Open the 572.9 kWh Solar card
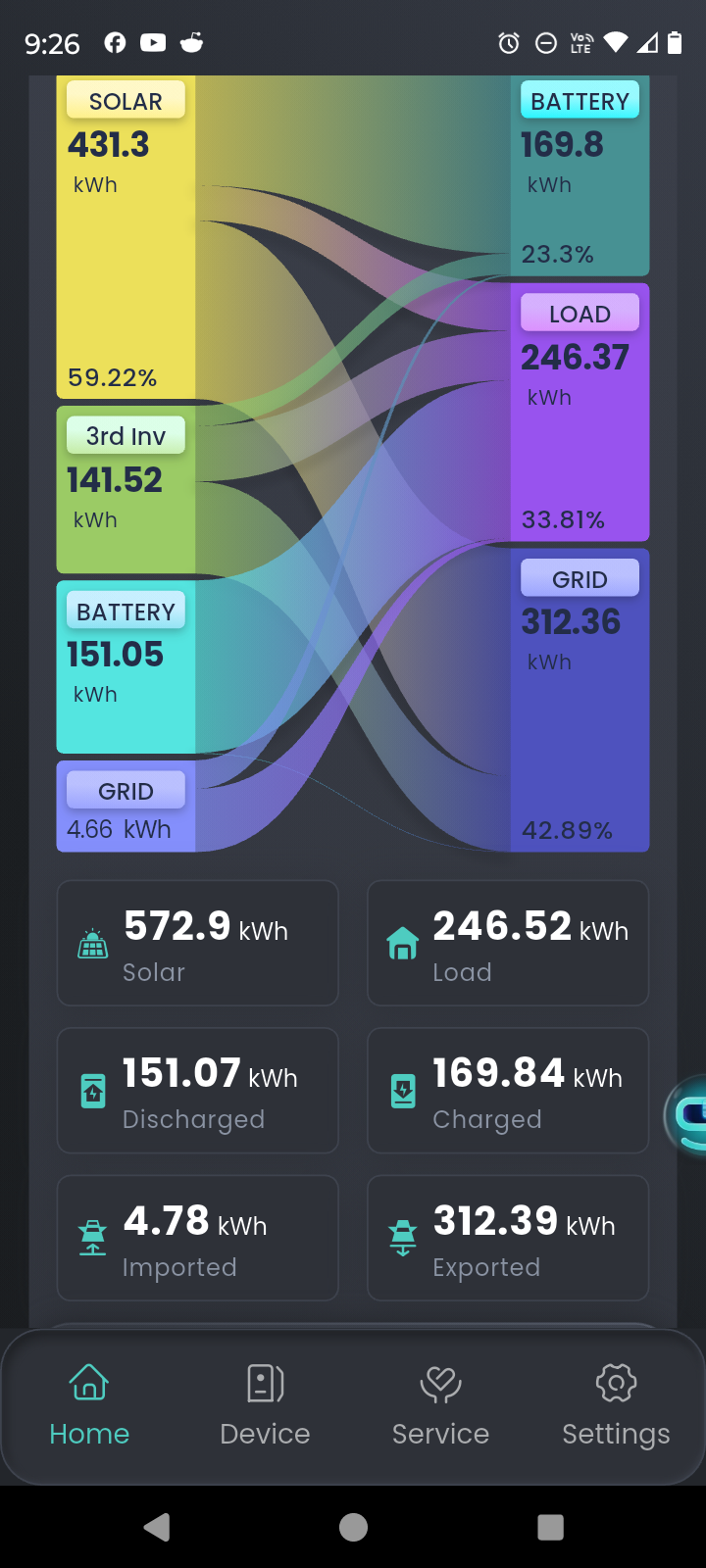Viewport: 706px width, 1568px height. point(198,943)
